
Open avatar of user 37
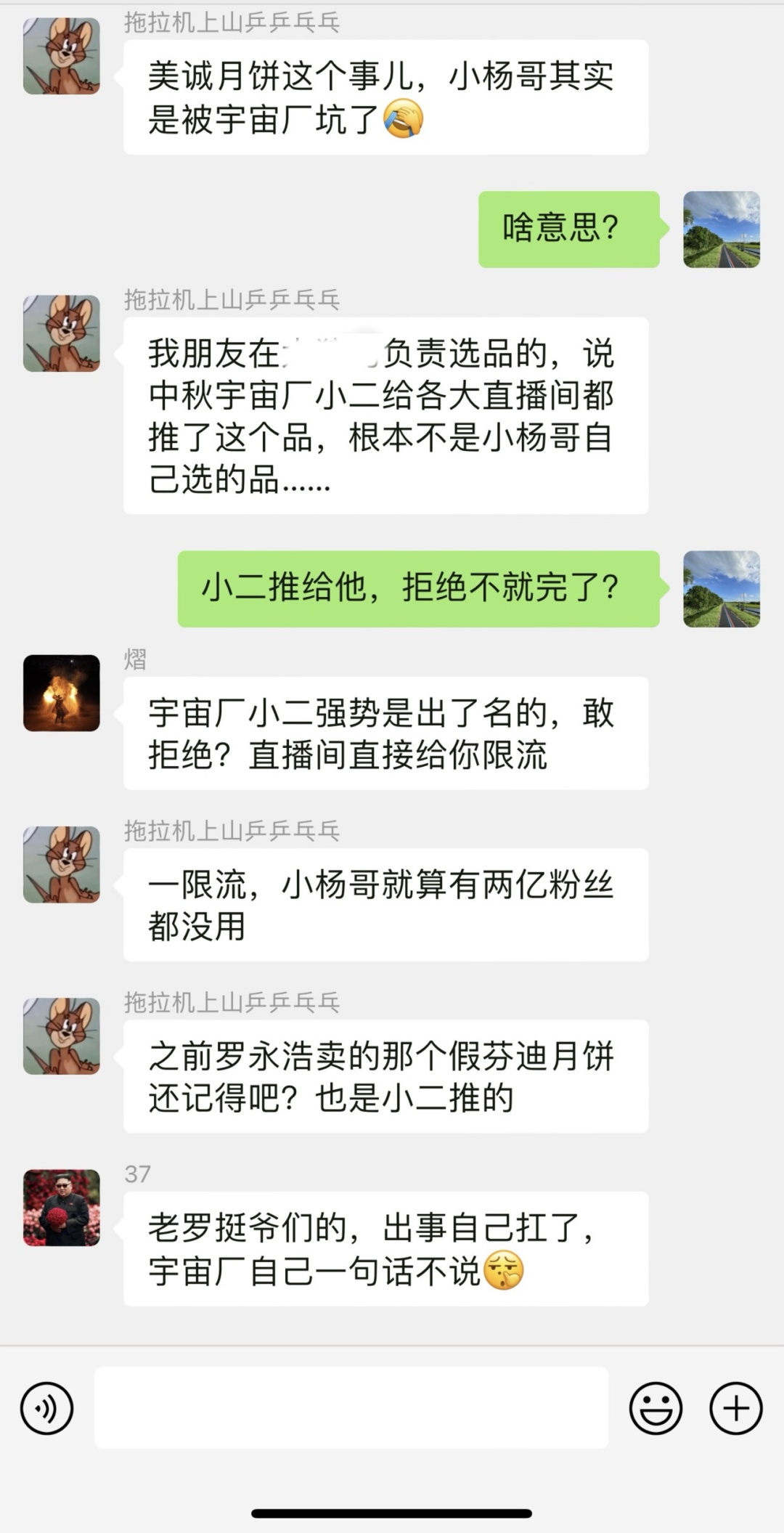tap(62, 1208)
